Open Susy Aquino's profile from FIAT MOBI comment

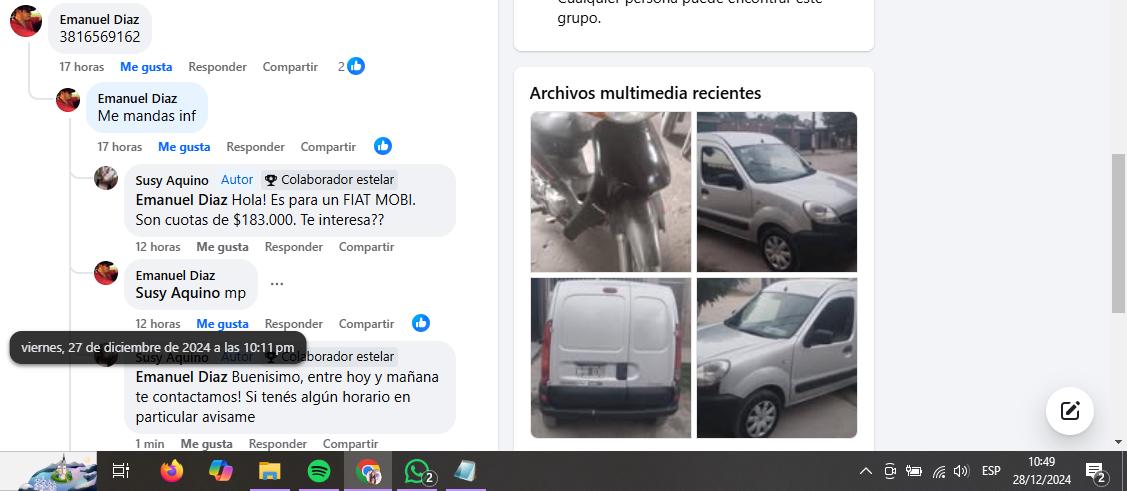pos(171,180)
